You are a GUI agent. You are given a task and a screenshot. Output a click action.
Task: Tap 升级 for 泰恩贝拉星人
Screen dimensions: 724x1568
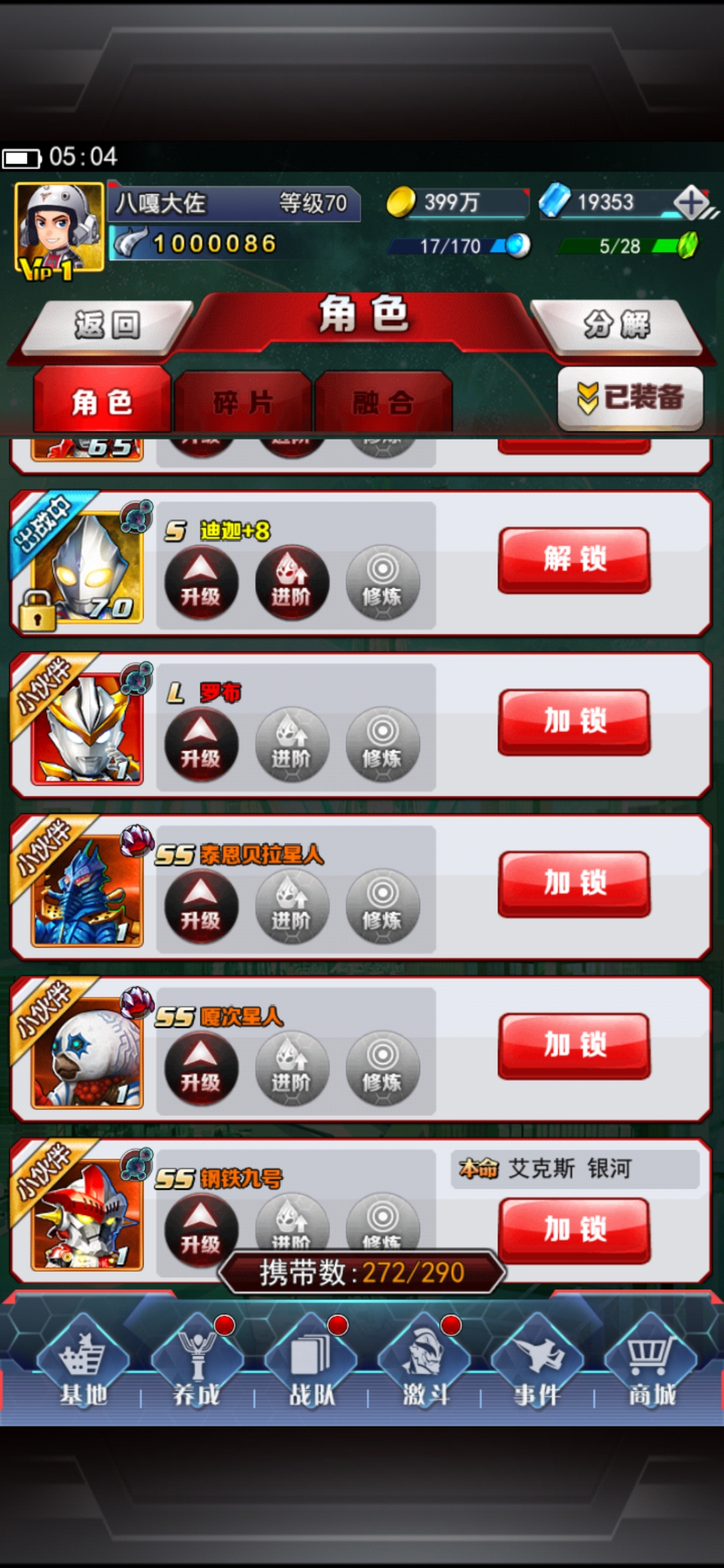tap(201, 906)
